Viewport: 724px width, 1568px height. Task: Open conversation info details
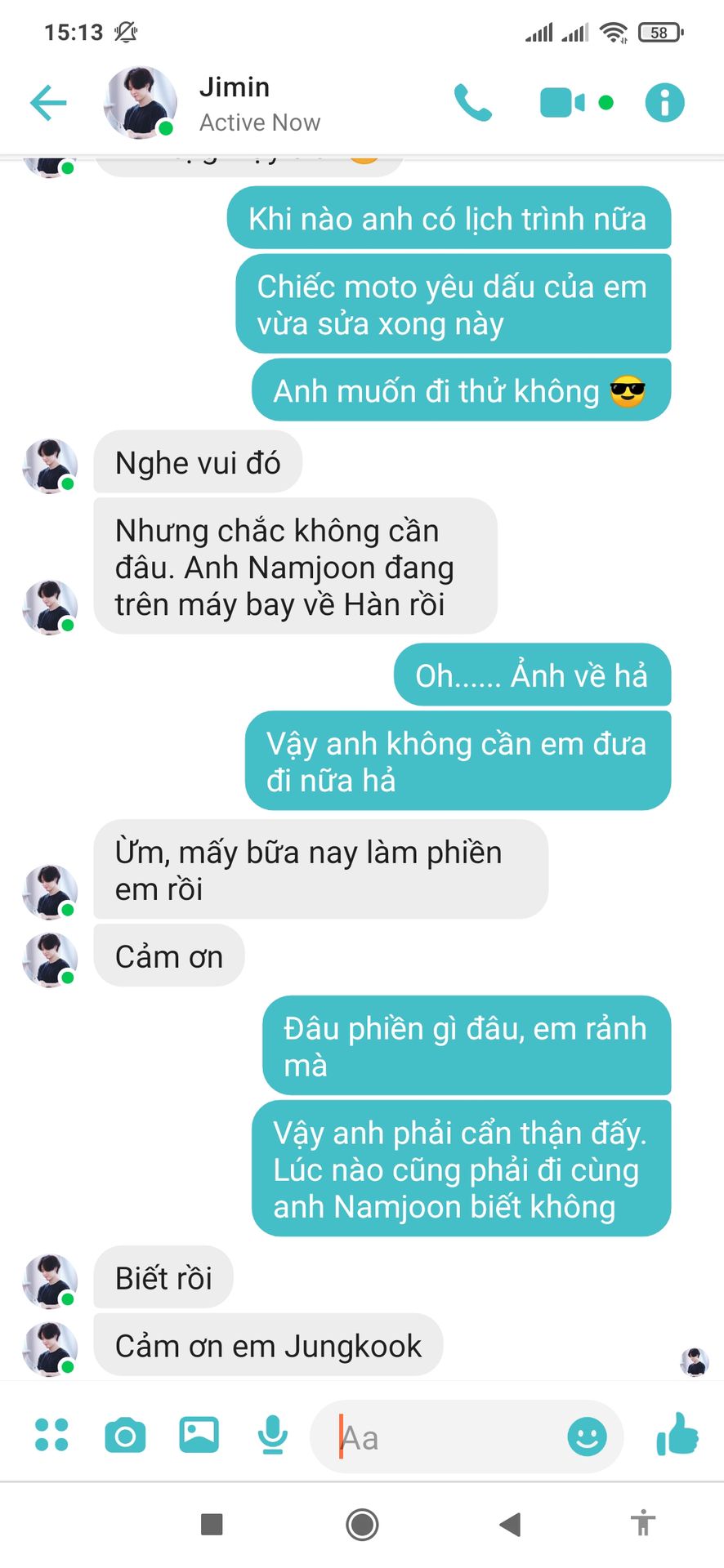point(664,103)
